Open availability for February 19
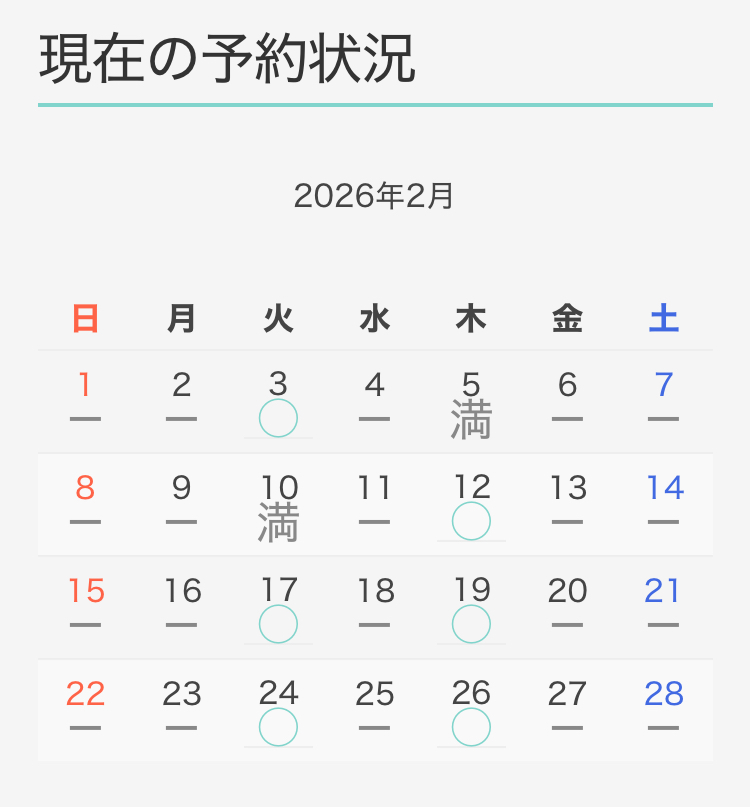 [x=471, y=624]
